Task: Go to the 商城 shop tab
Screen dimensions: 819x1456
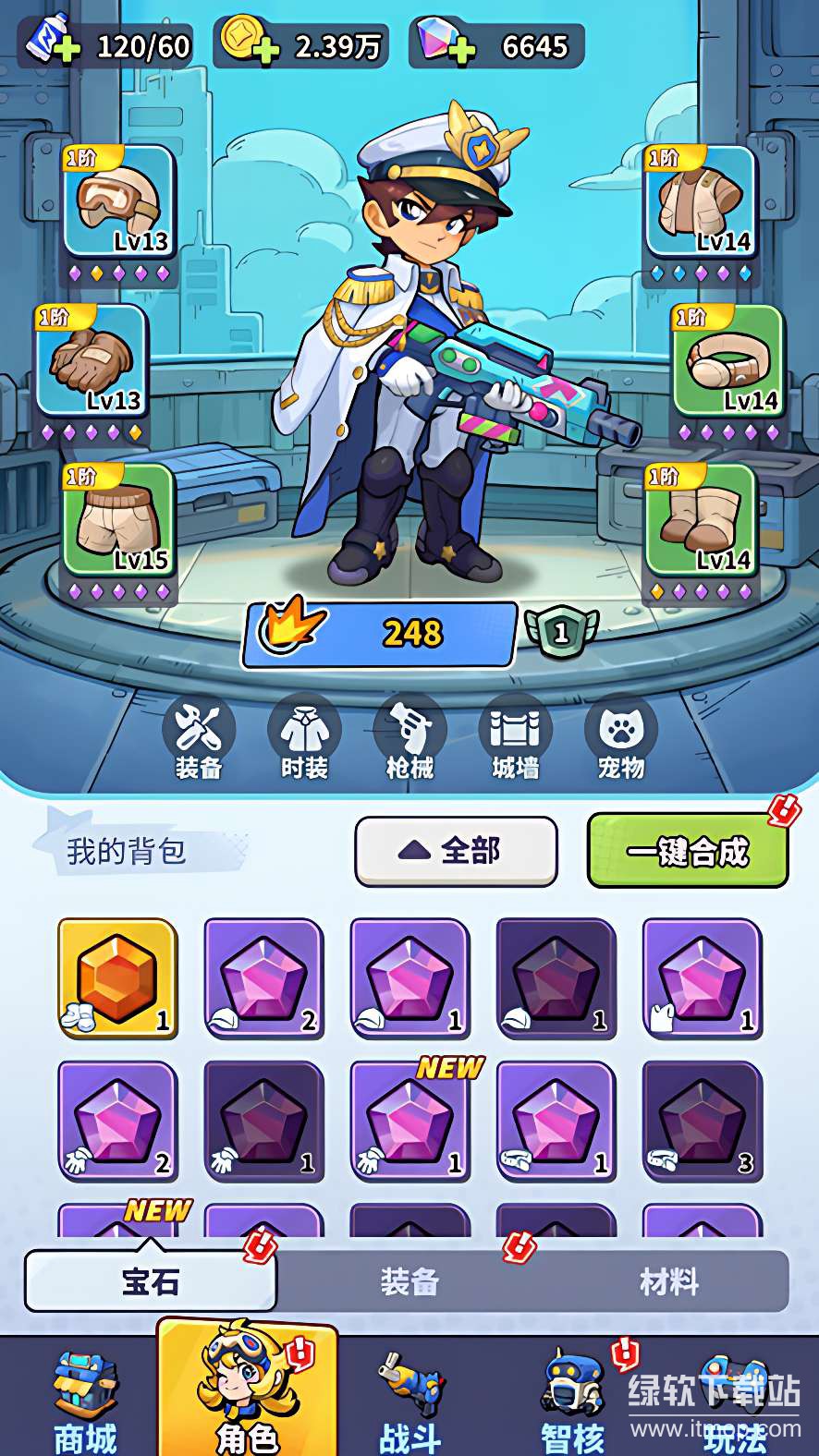Action: tap(85, 1401)
